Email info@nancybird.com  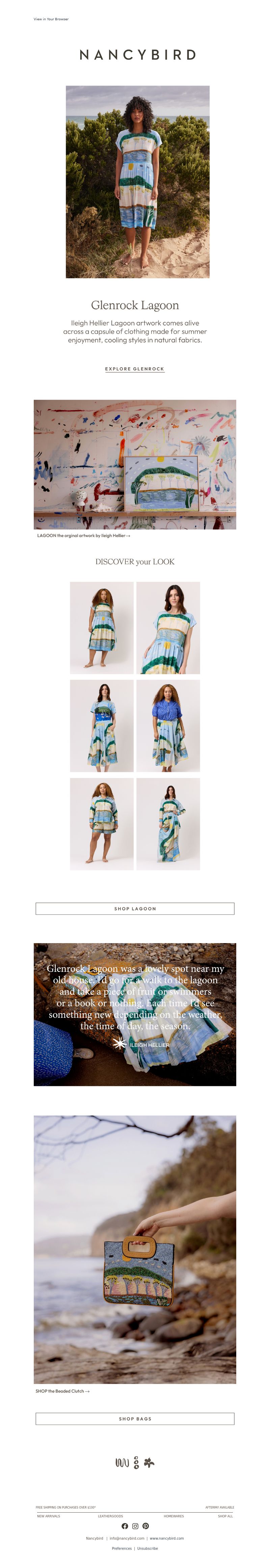[x=127, y=1538]
